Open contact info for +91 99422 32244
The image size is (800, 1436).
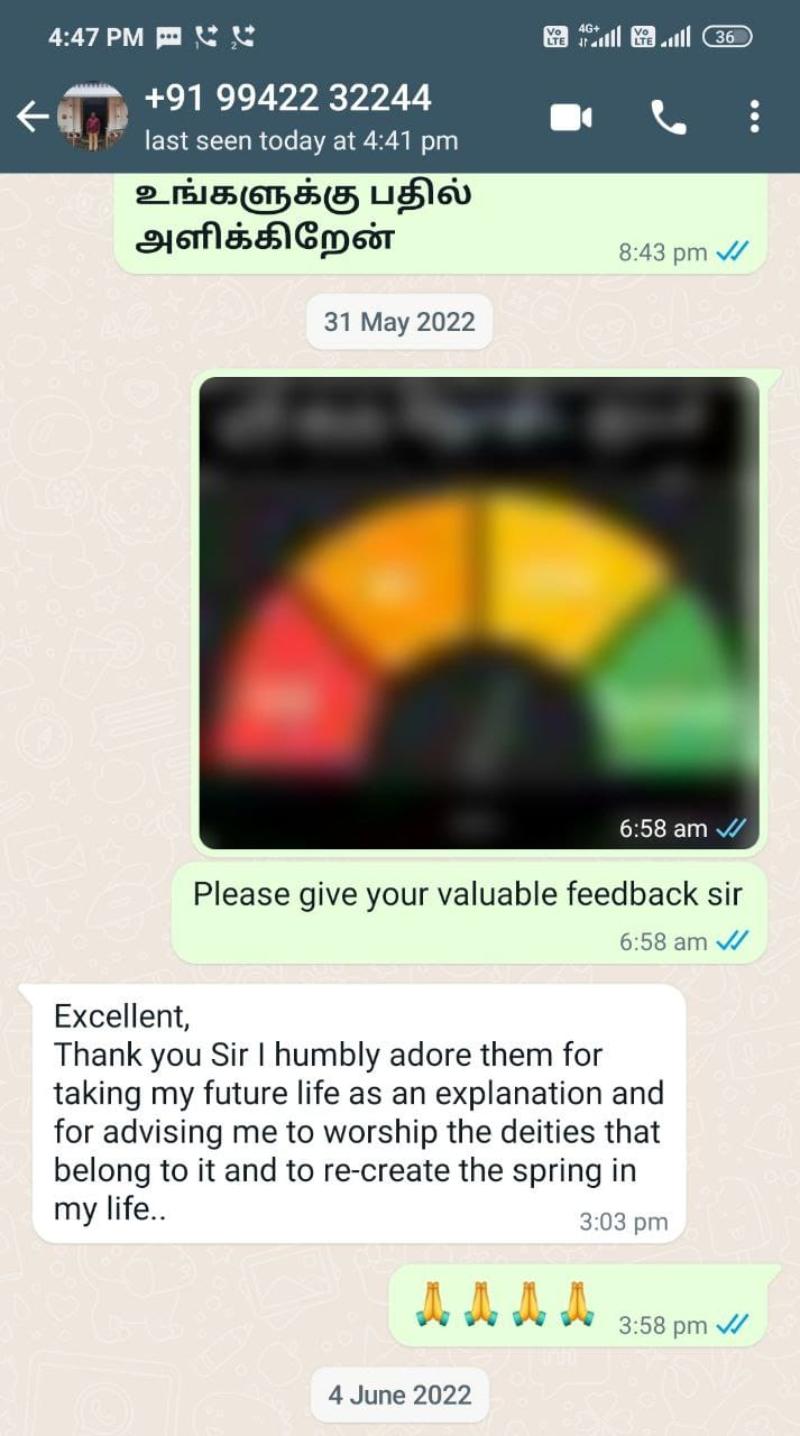click(x=300, y=115)
